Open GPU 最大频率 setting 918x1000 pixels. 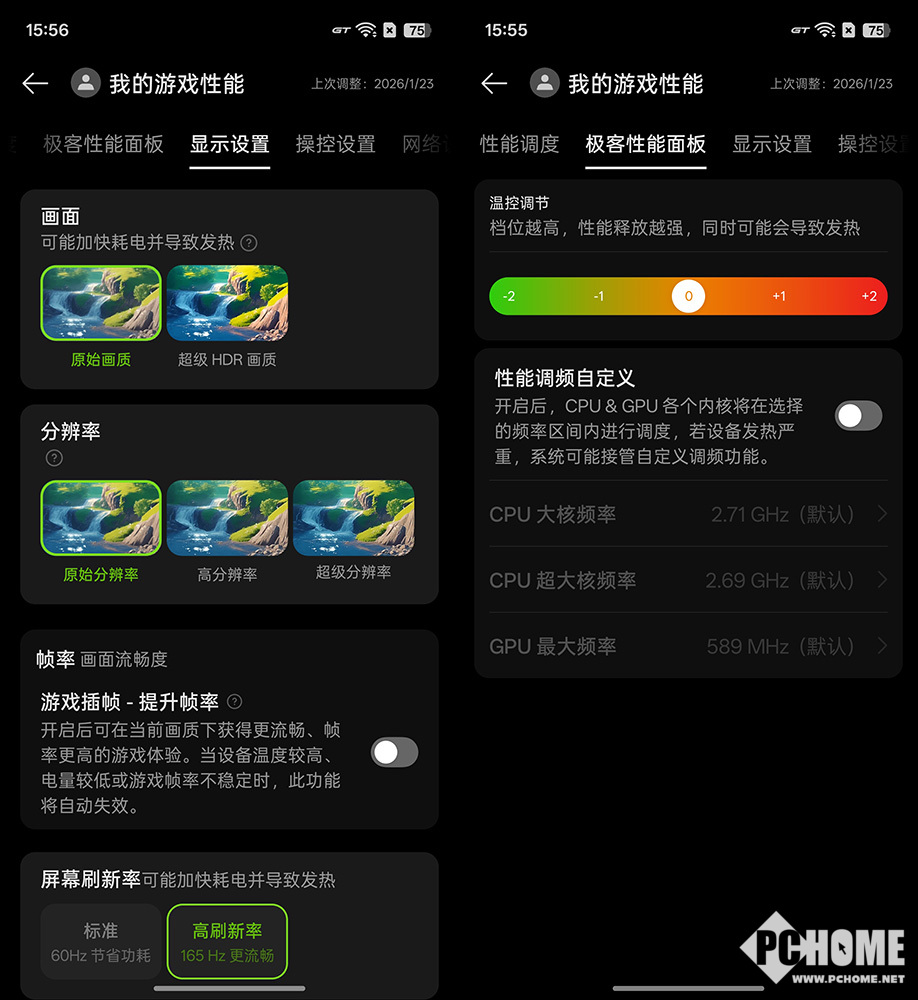coord(688,646)
